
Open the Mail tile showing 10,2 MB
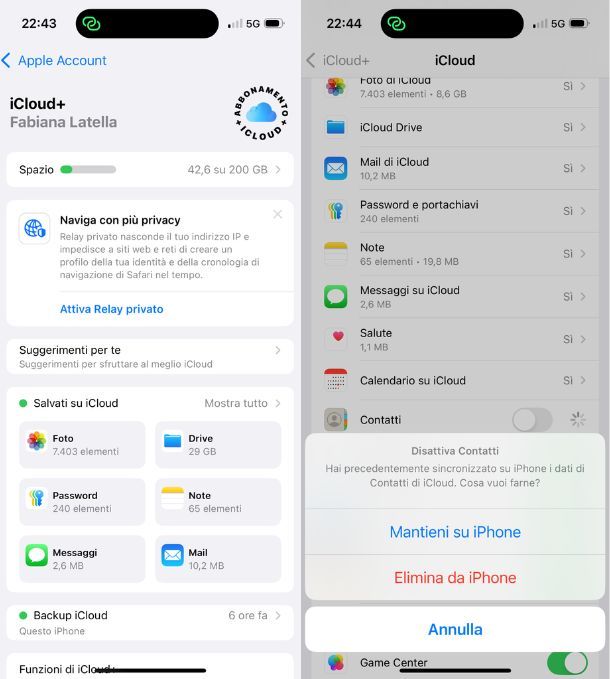tap(218, 558)
